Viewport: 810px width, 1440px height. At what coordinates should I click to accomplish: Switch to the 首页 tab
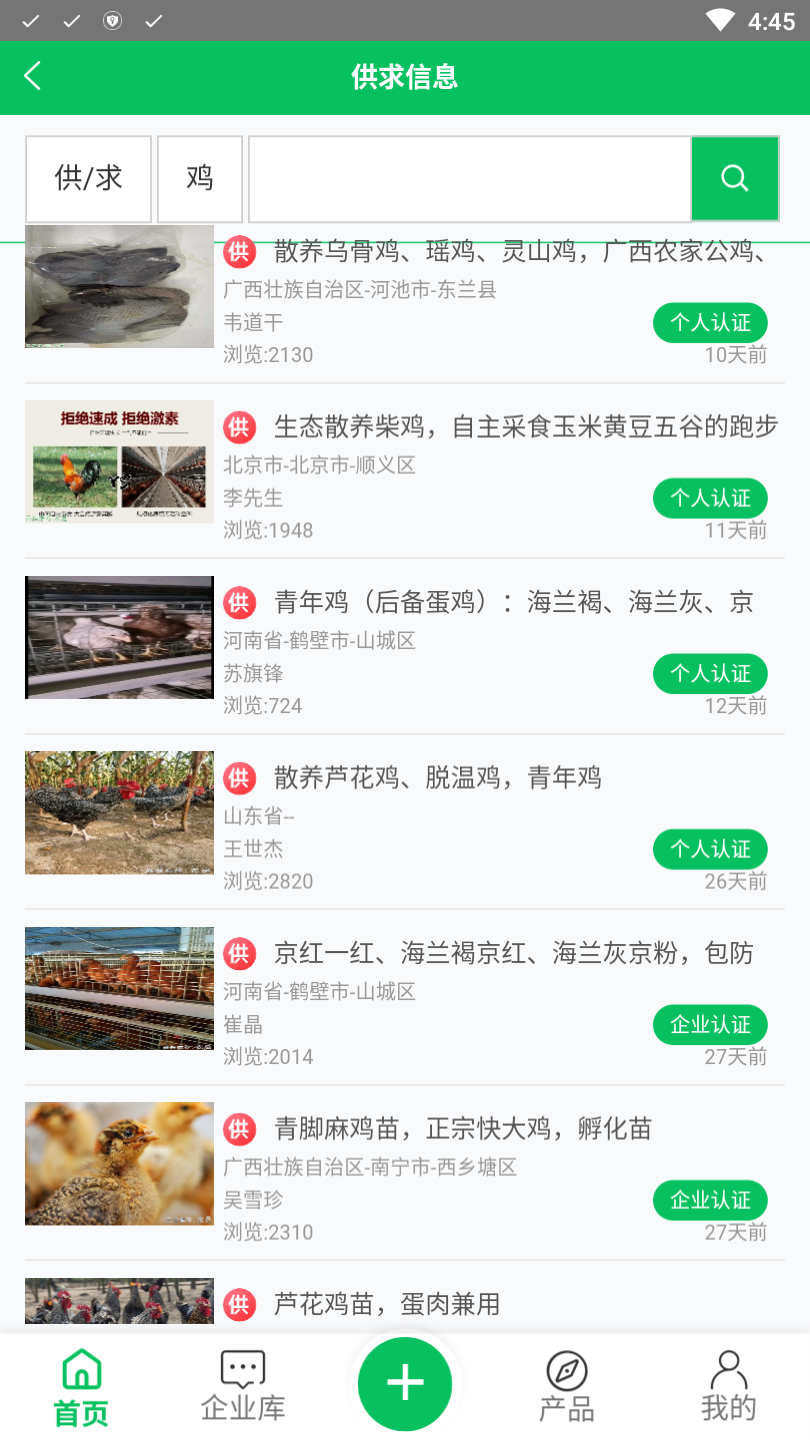(80, 1383)
